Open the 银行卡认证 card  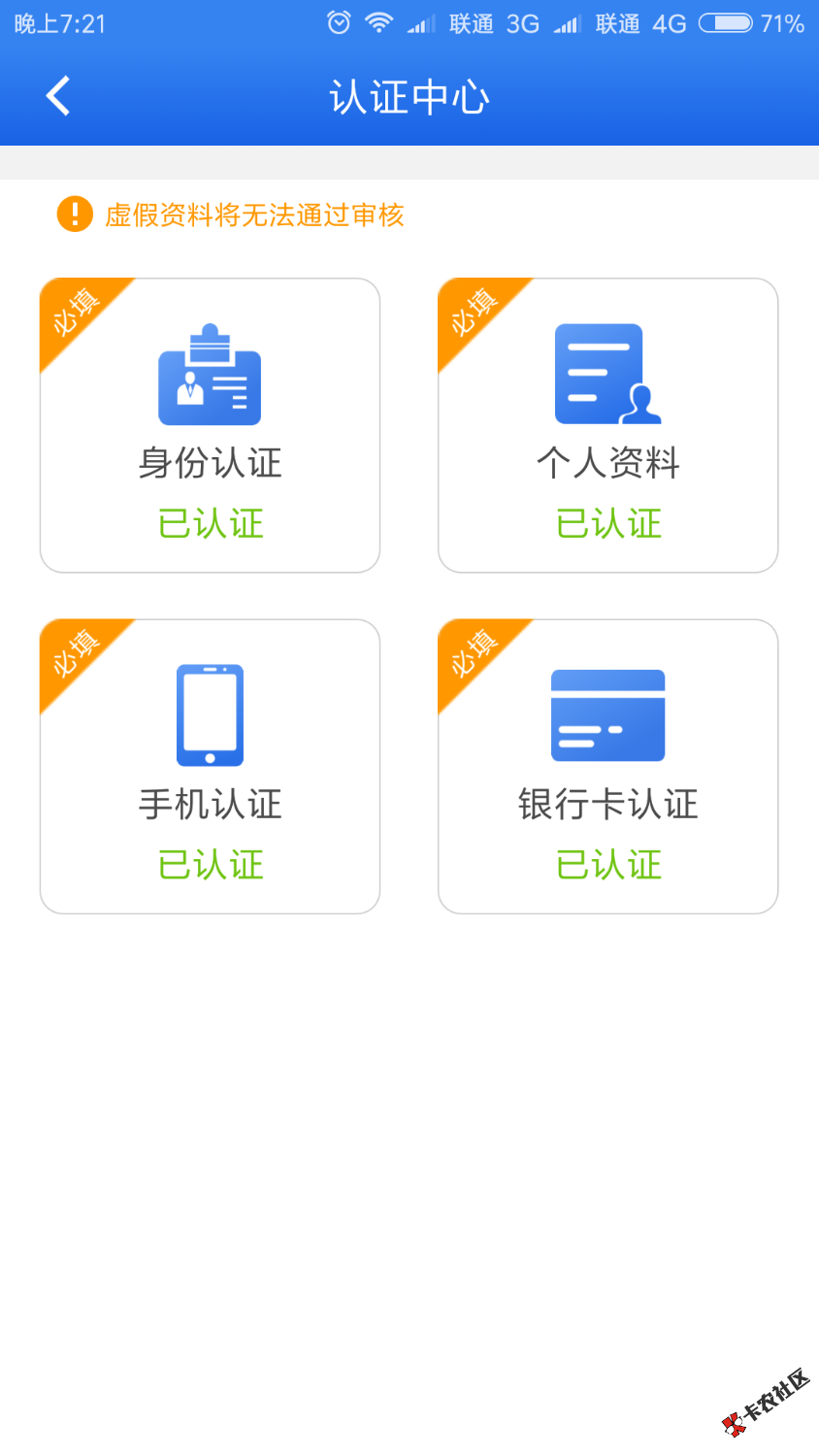tap(608, 766)
